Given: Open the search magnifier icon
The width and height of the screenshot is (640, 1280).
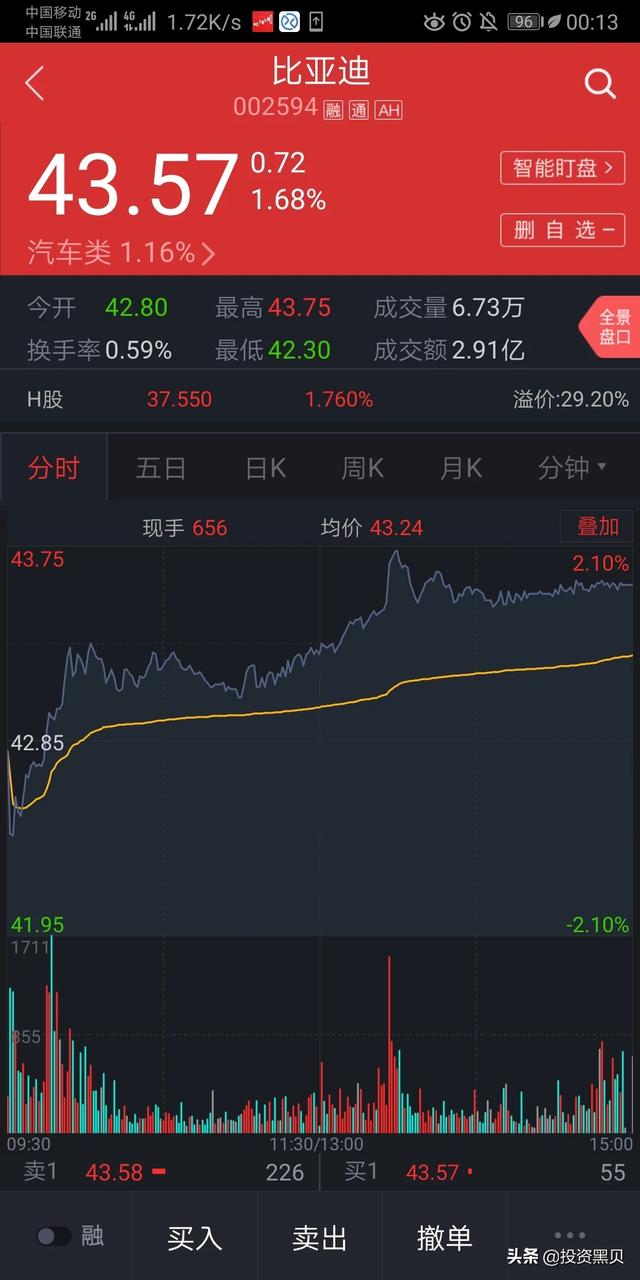Looking at the screenshot, I should click(x=600, y=84).
